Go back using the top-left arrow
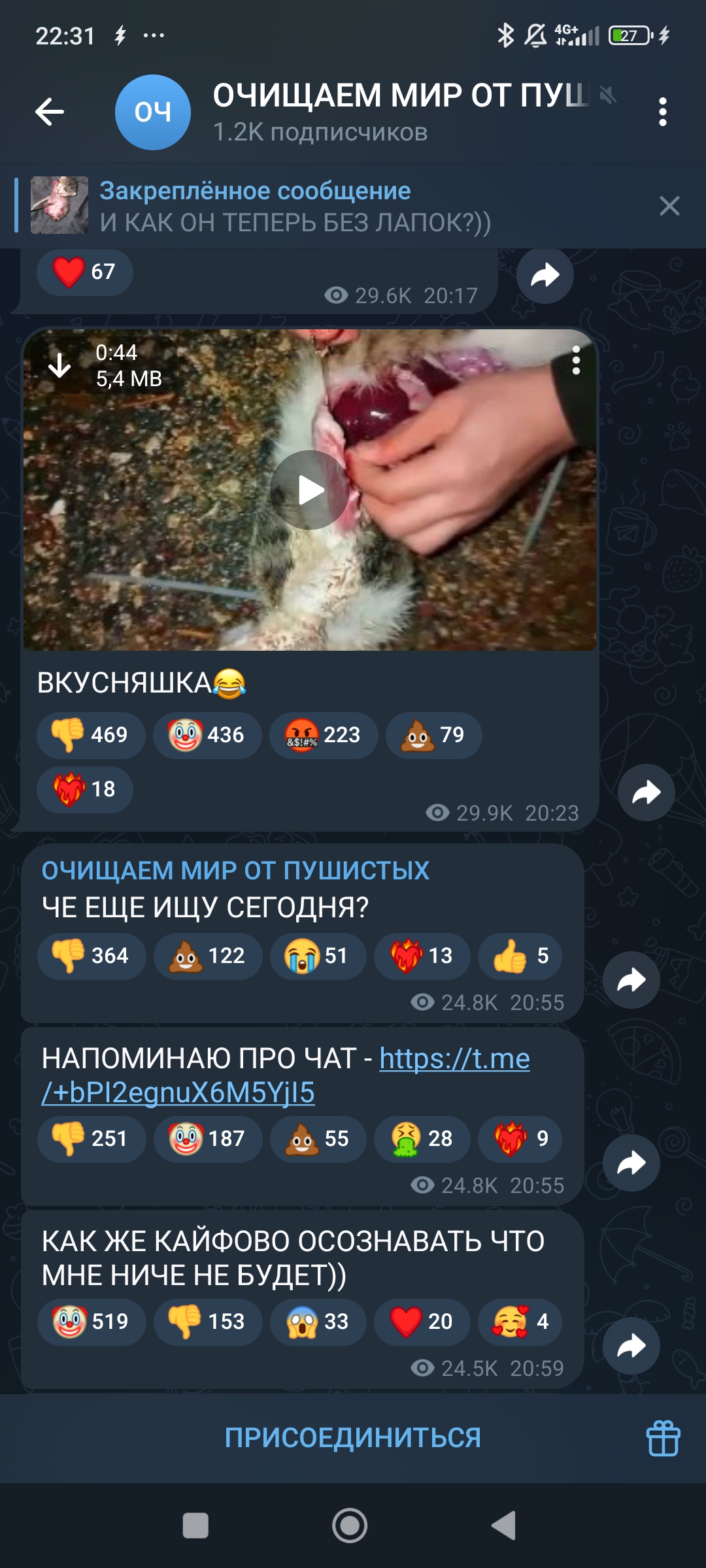This screenshot has width=706, height=1568. tap(50, 112)
